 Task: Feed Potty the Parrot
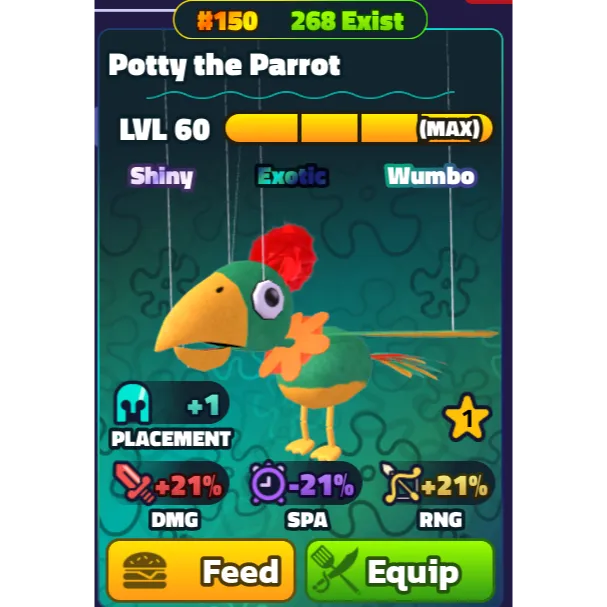tap(200, 571)
